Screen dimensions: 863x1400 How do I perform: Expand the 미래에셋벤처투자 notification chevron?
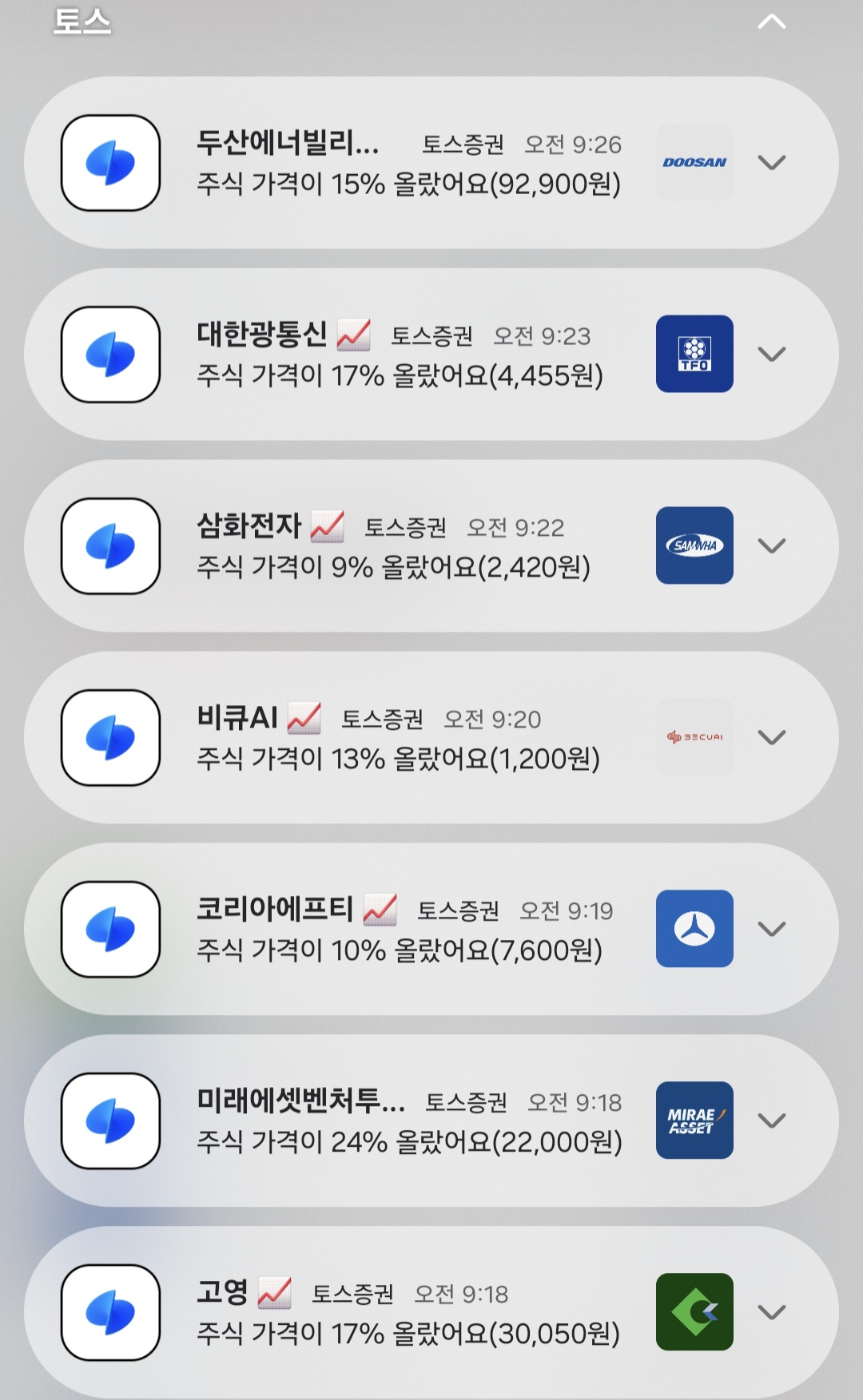coord(771,1120)
